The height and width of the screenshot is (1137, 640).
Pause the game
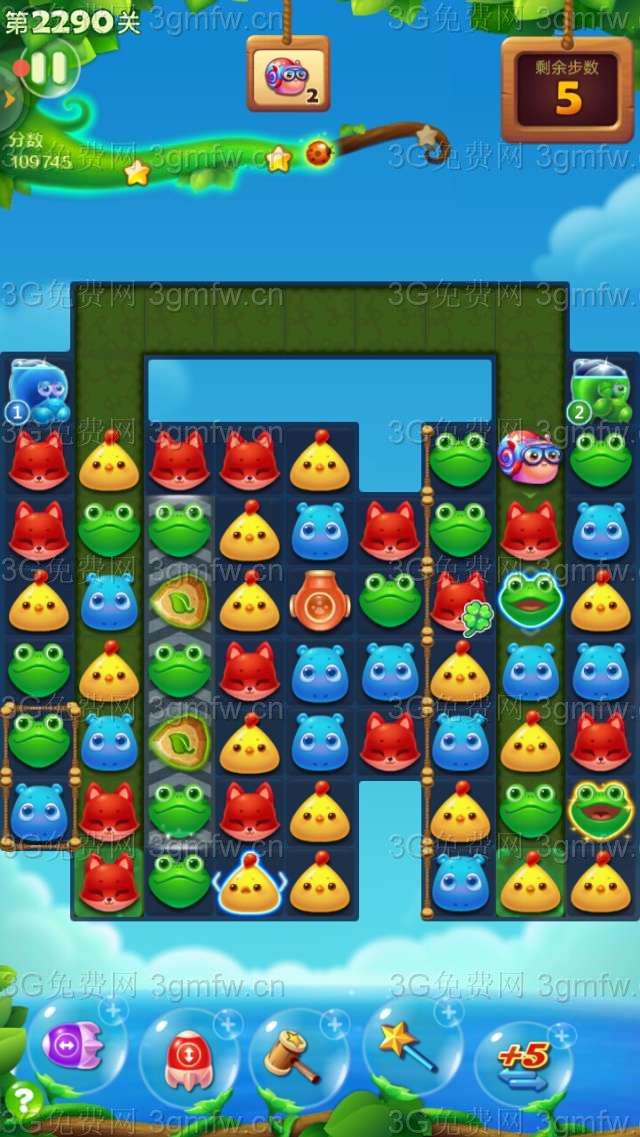point(48,68)
